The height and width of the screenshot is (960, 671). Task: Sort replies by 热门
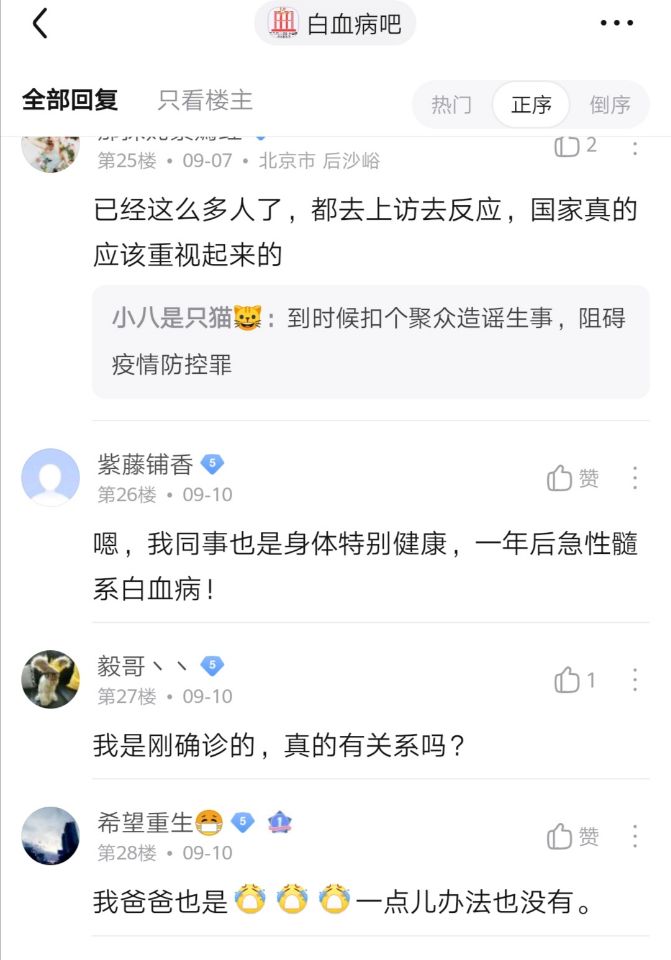(451, 104)
